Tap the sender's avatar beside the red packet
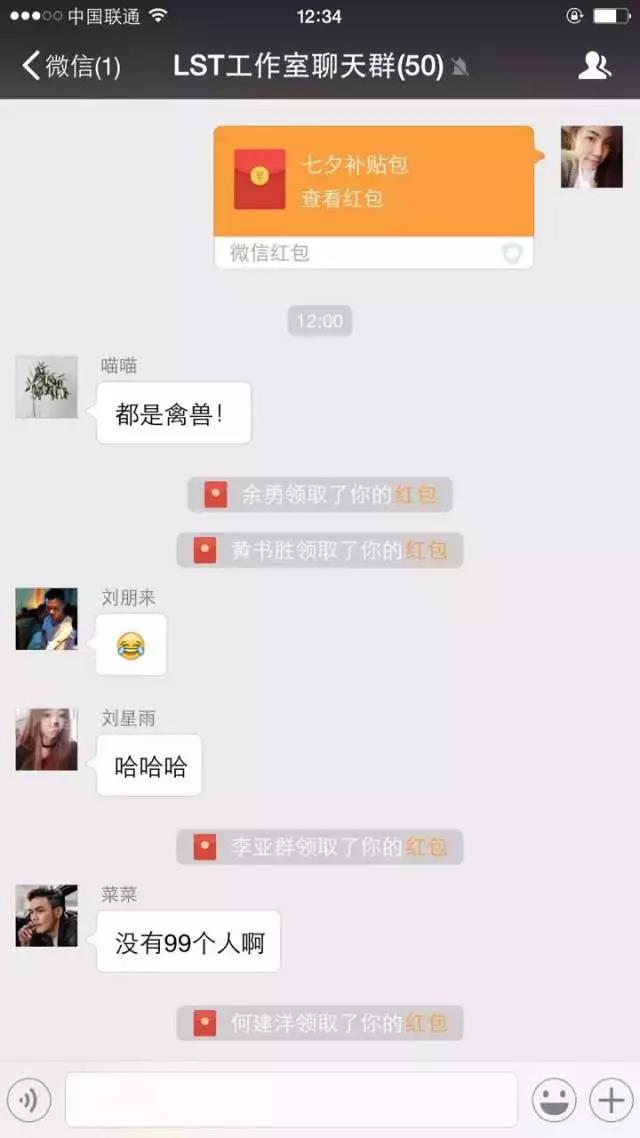This screenshot has height=1138, width=640. click(x=591, y=157)
